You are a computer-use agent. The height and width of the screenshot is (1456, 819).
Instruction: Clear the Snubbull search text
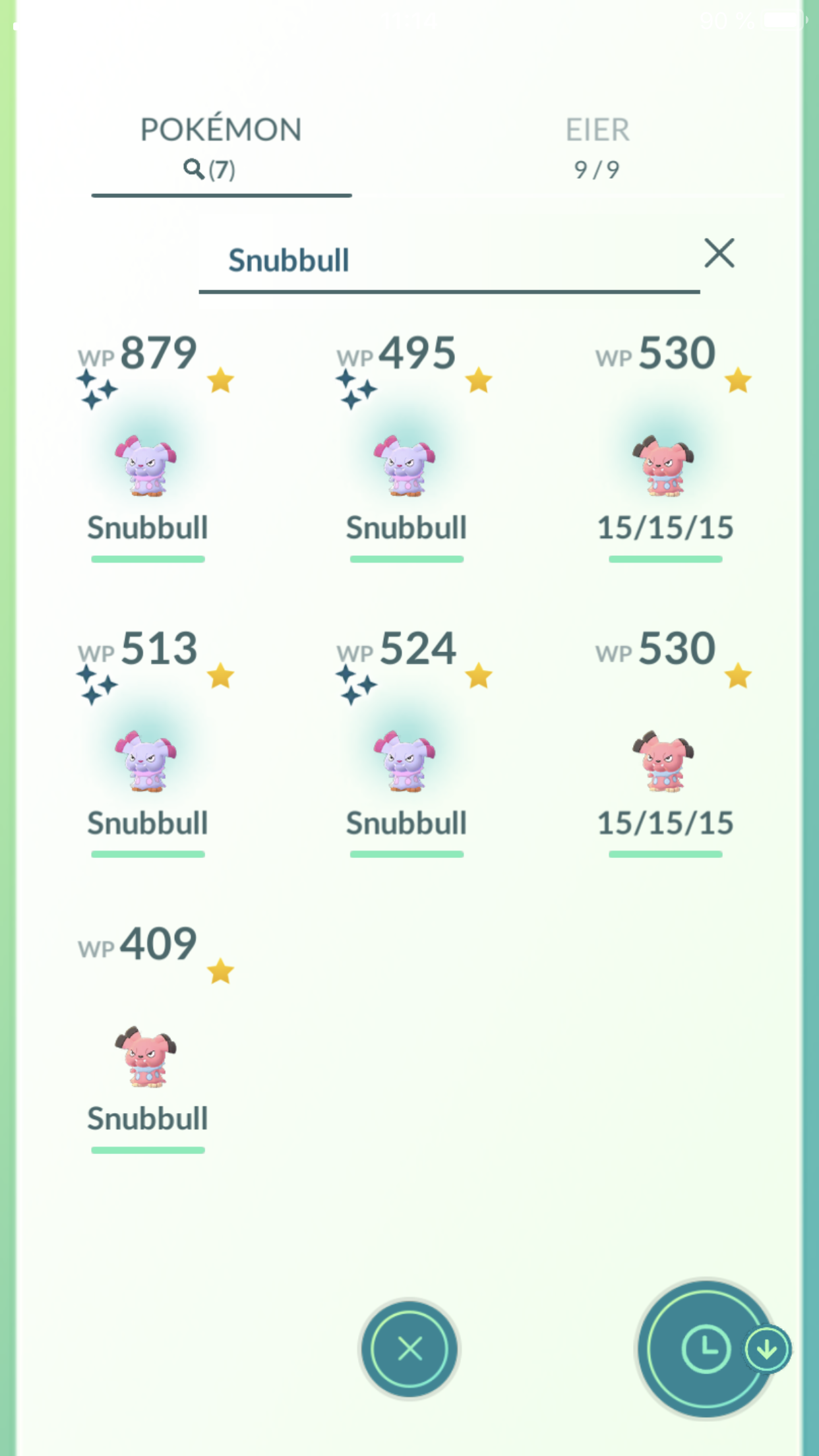(x=719, y=253)
